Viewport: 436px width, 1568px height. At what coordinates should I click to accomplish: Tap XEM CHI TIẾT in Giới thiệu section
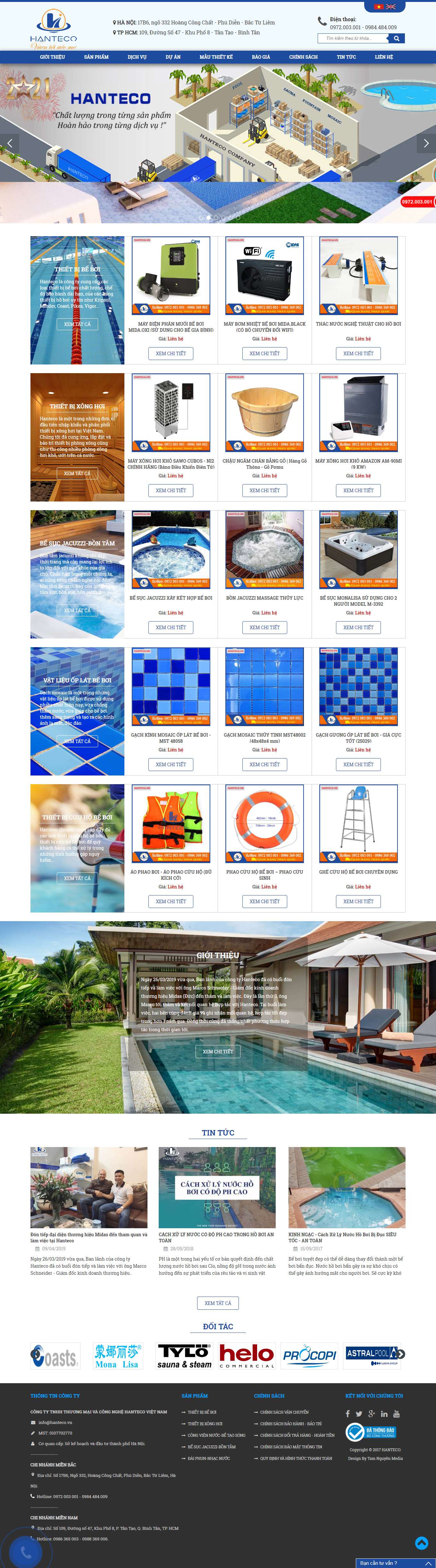(218, 1052)
